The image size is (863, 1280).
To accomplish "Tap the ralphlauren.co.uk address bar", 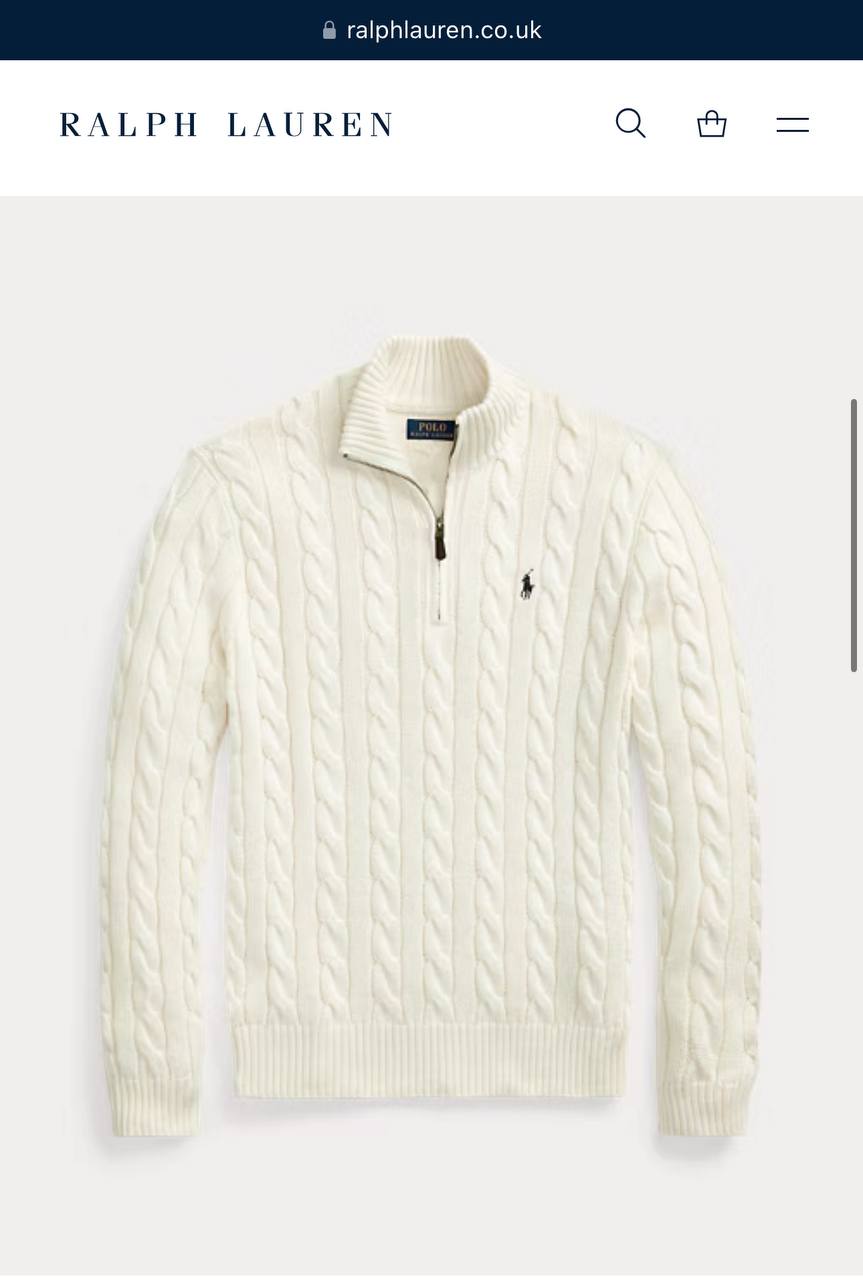I will tap(432, 30).
